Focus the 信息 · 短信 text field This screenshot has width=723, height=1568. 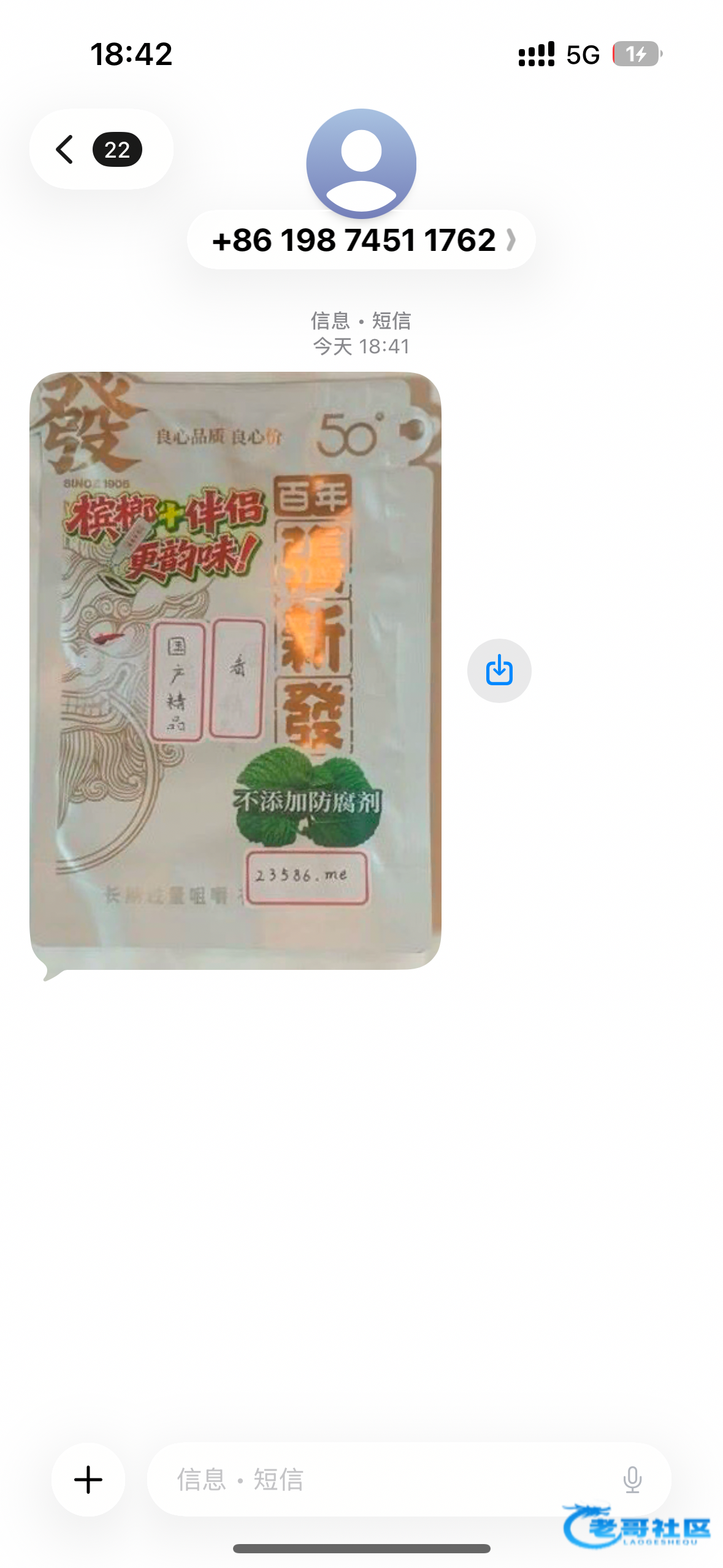pyautogui.click(x=380, y=1480)
